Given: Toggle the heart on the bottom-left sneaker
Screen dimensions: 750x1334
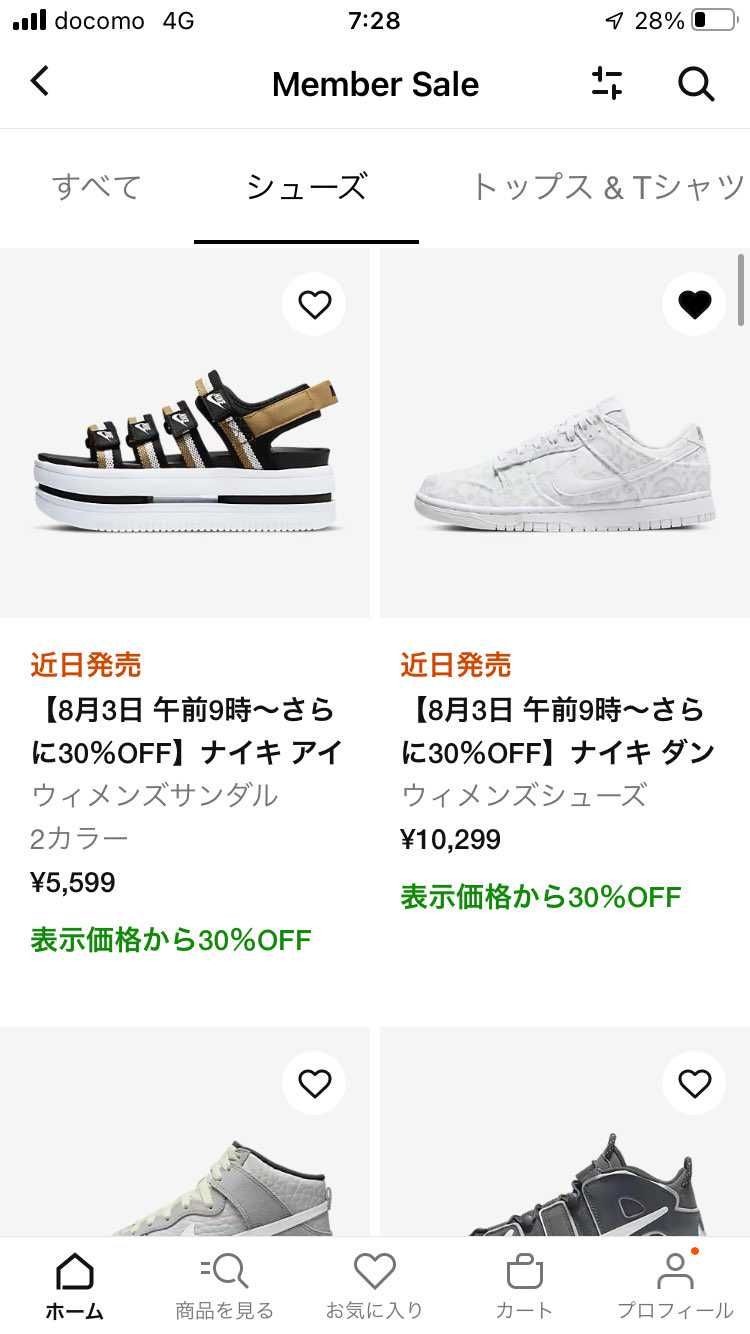Looking at the screenshot, I should [314, 1083].
